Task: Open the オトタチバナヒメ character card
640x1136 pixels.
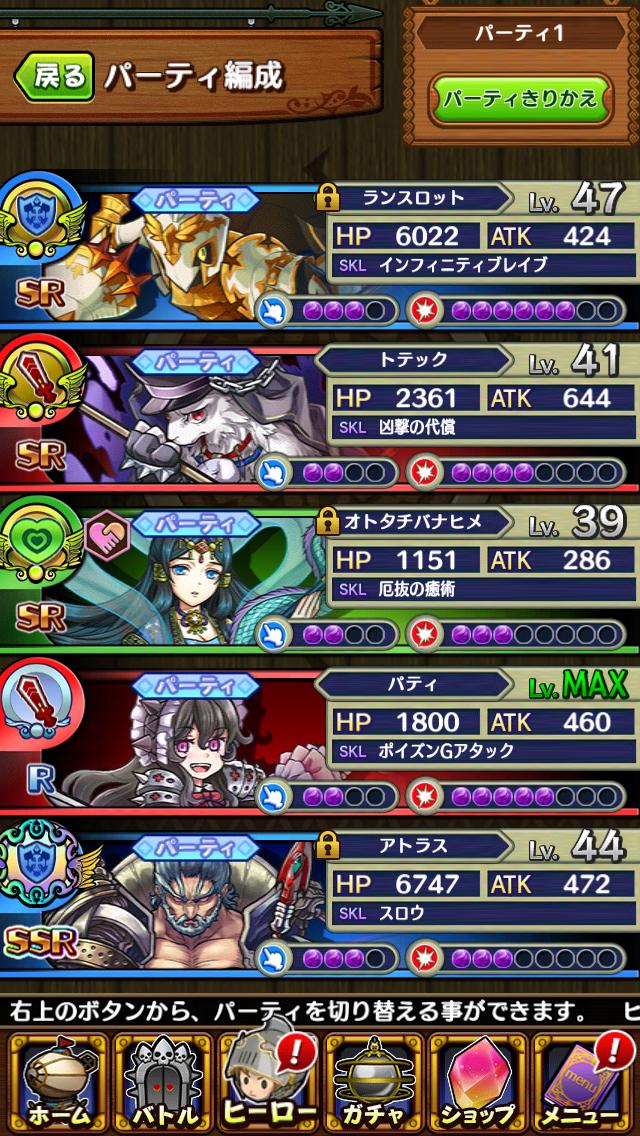Action: (320, 577)
